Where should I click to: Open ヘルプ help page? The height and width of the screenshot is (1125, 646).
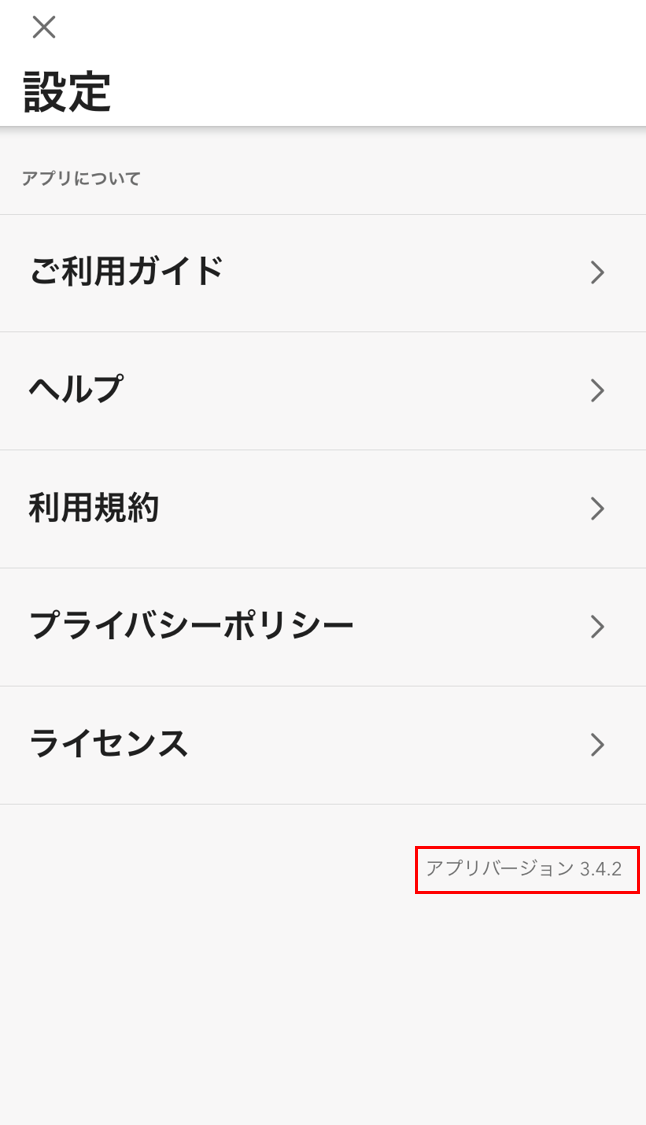pyautogui.click(x=322, y=390)
